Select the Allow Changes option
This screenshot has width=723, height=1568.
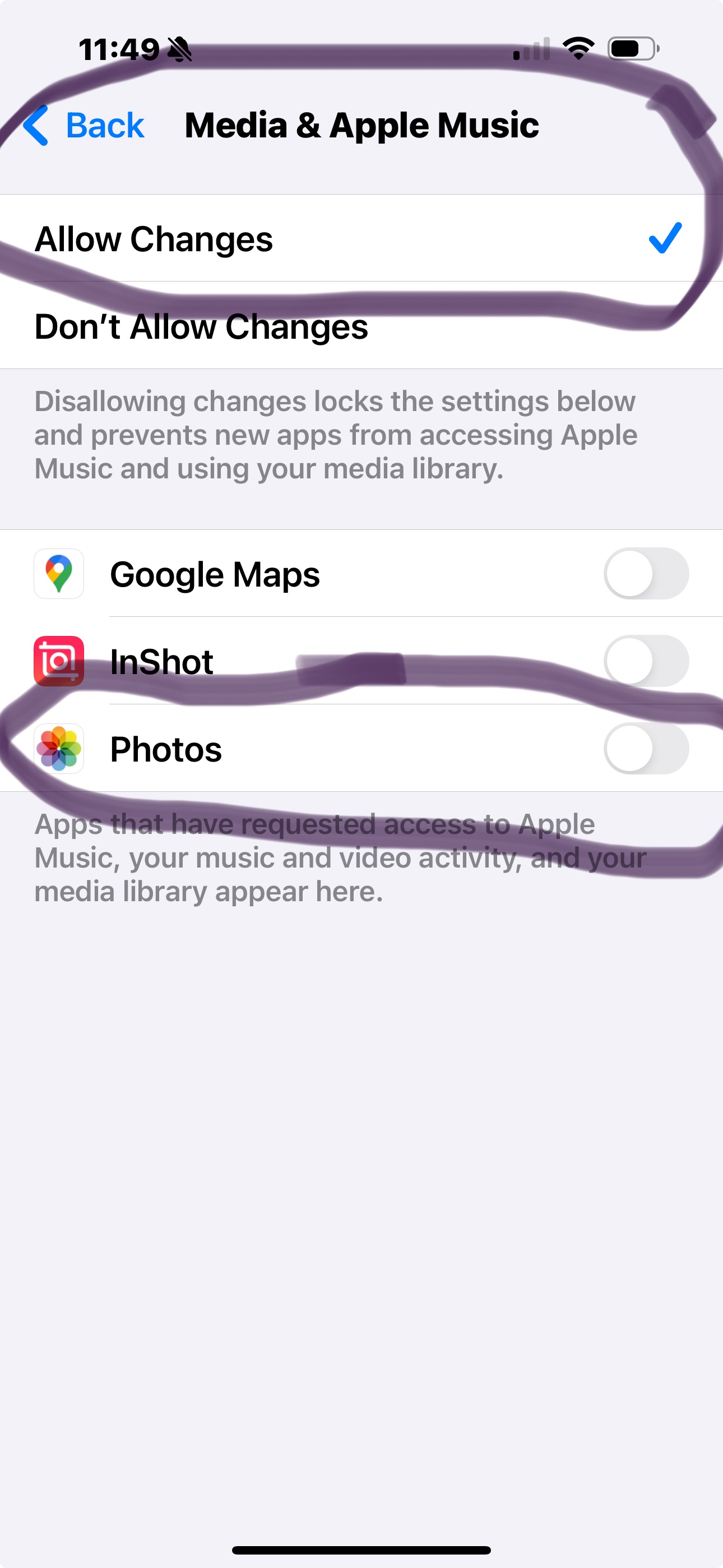point(361,238)
